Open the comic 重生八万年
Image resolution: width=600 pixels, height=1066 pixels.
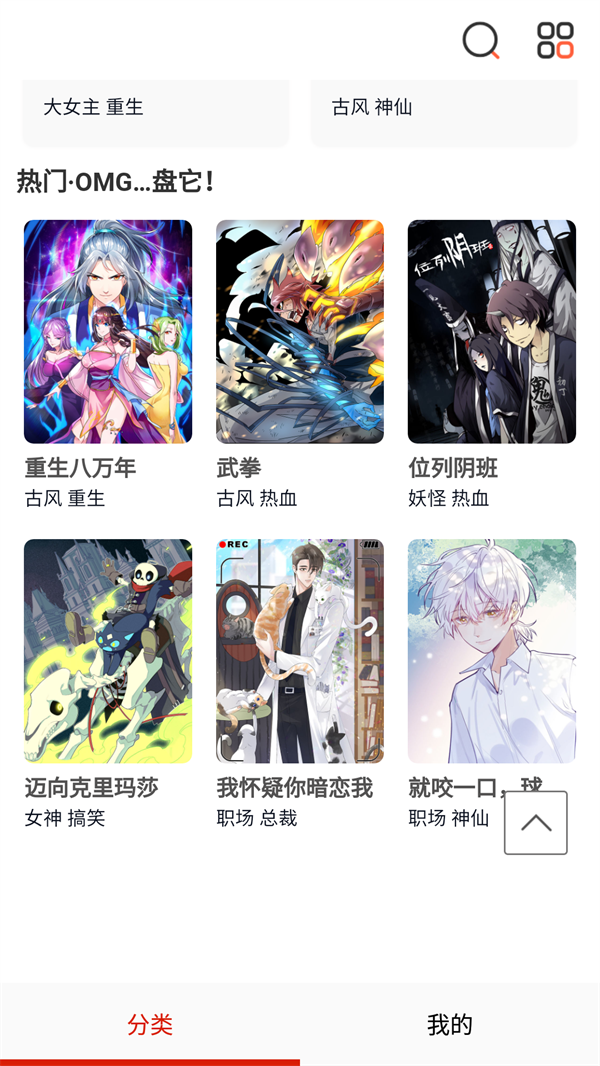coord(108,332)
